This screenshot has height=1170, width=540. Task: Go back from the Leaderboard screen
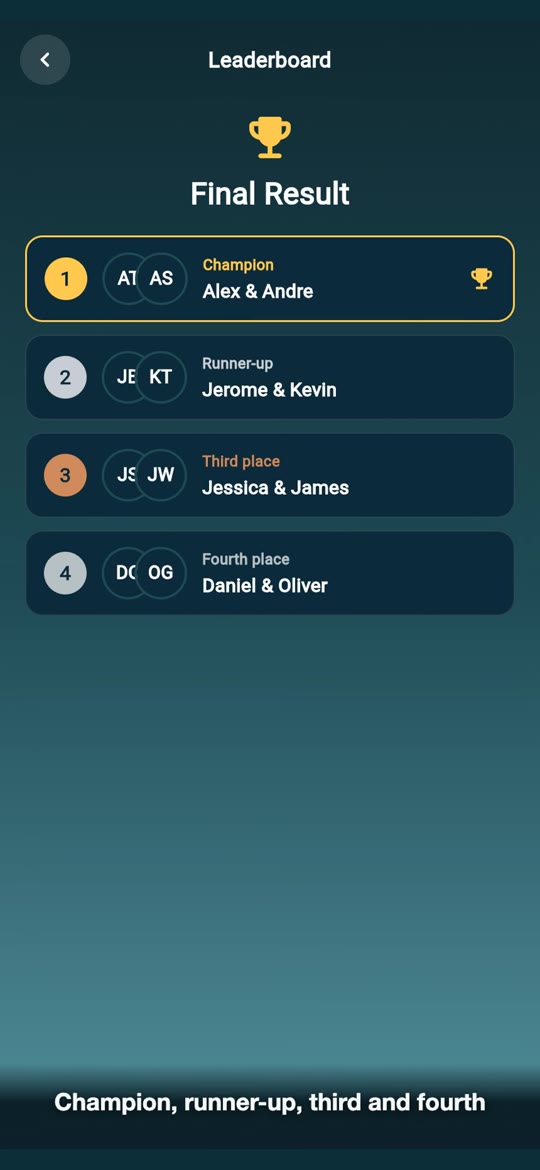tap(45, 60)
